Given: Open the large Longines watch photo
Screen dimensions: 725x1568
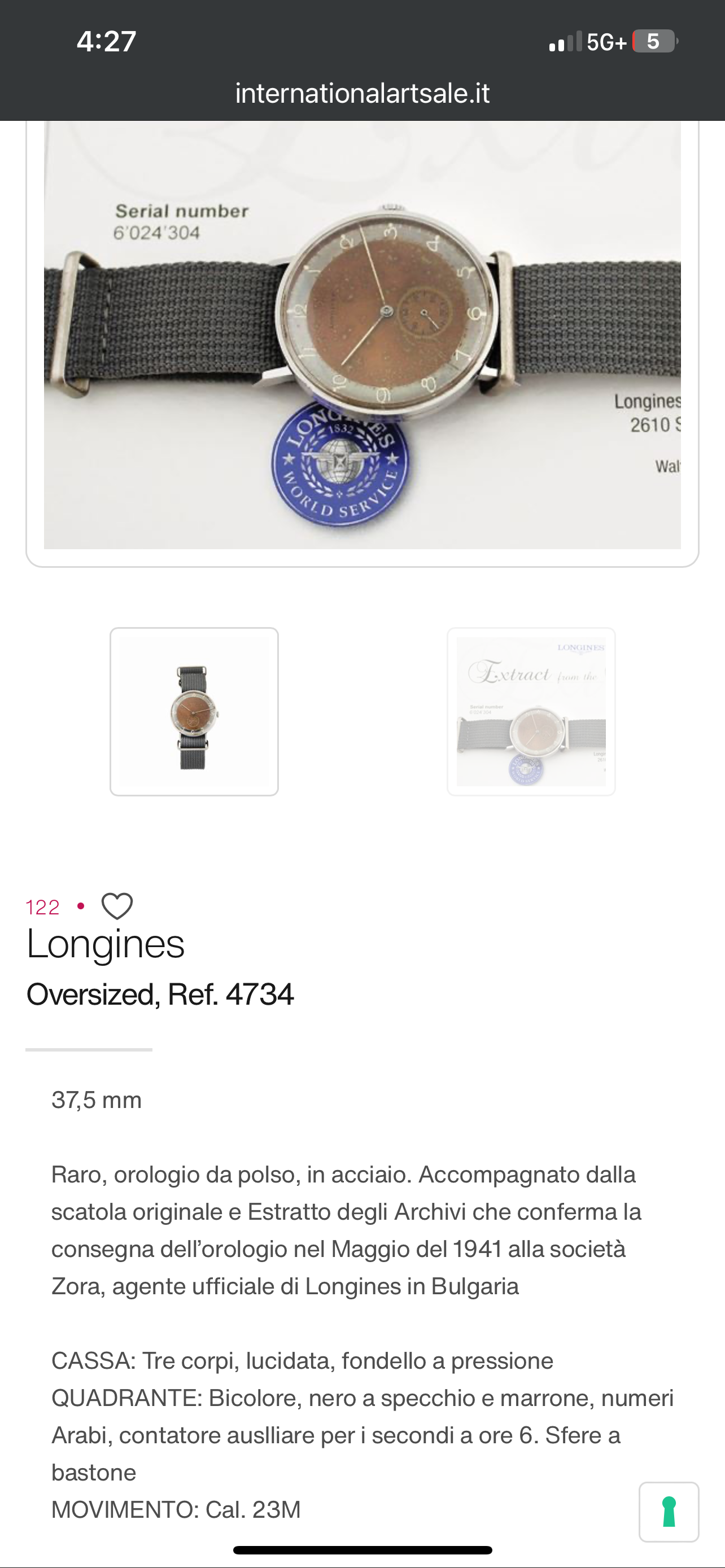Looking at the screenshot, I should 362,335.
